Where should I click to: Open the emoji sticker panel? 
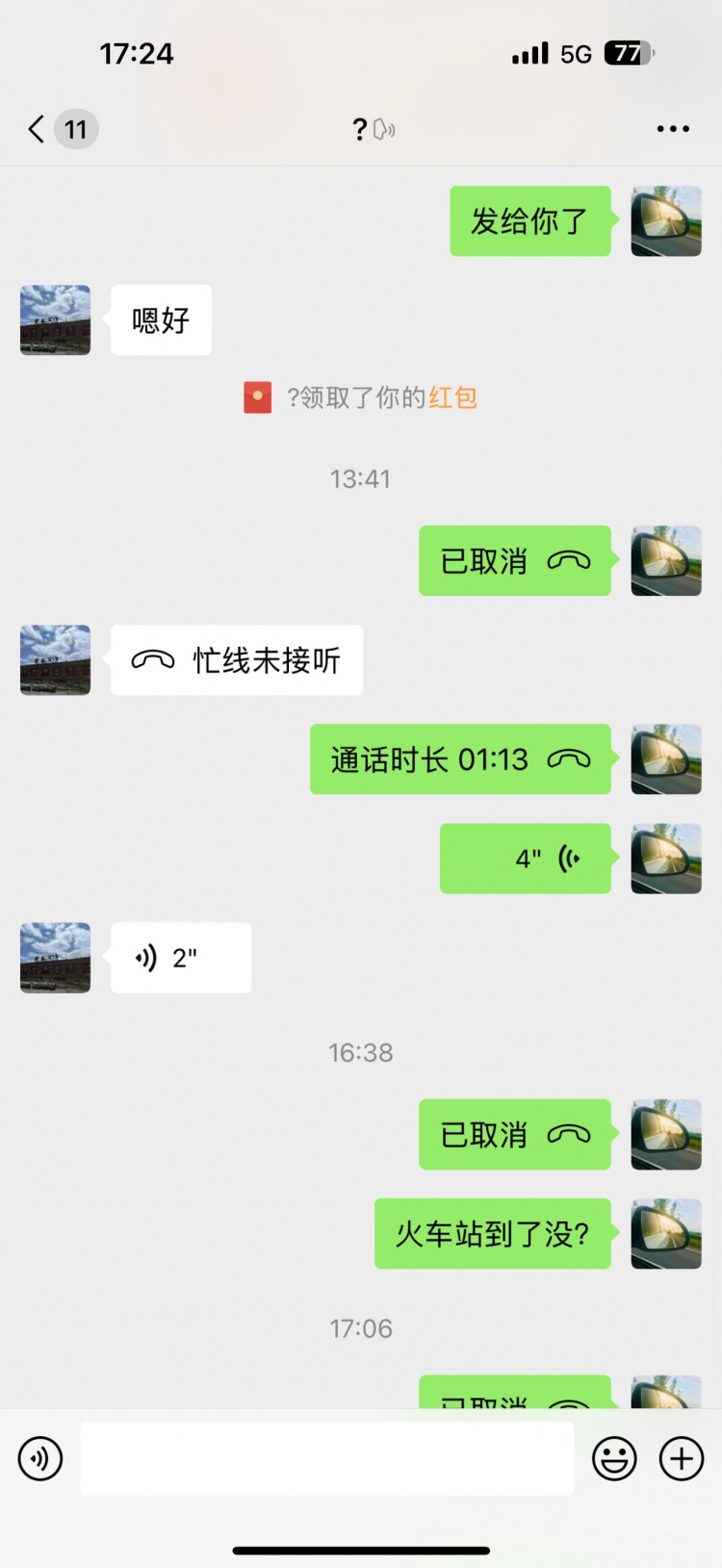click(614, 1459)
